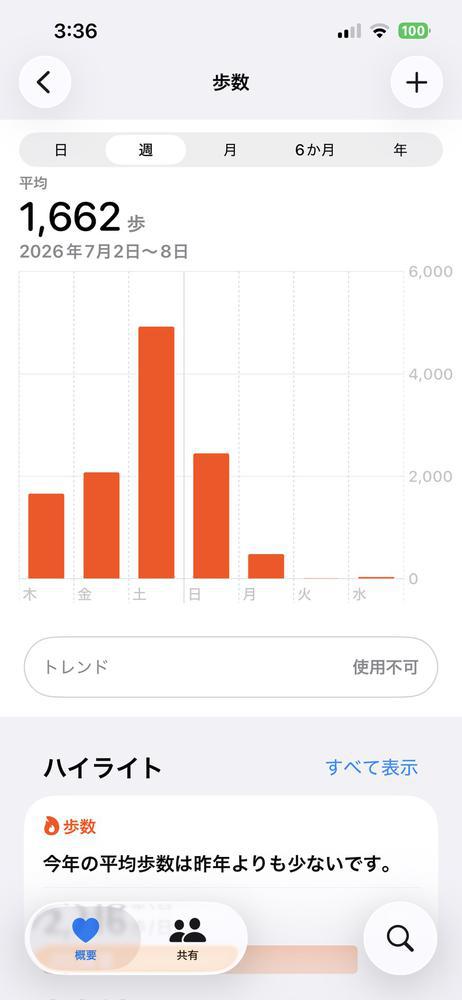Viewport: 462px width, 1000px height.
Task: Select the 週 segment
Action: pyautogui.click(x=145, y=151)
